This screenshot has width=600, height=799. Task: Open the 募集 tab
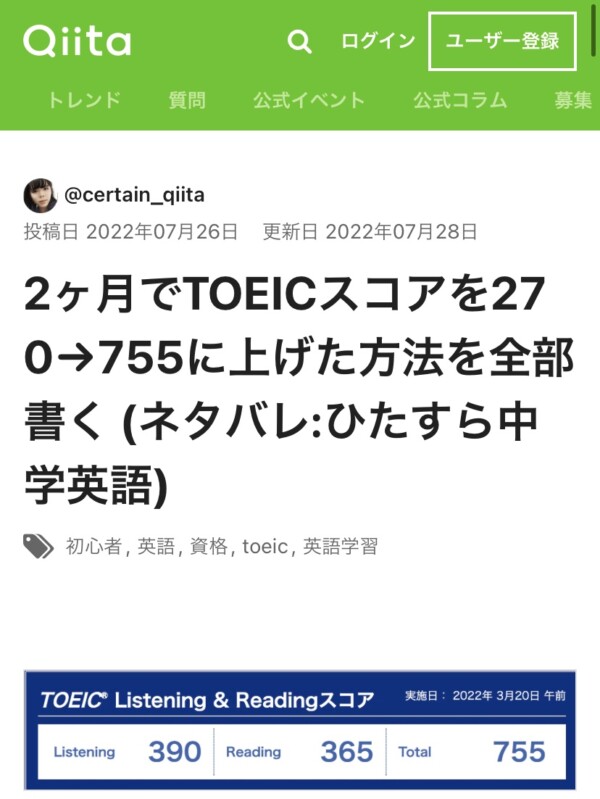pyautogui.click(x=573, y=100)
